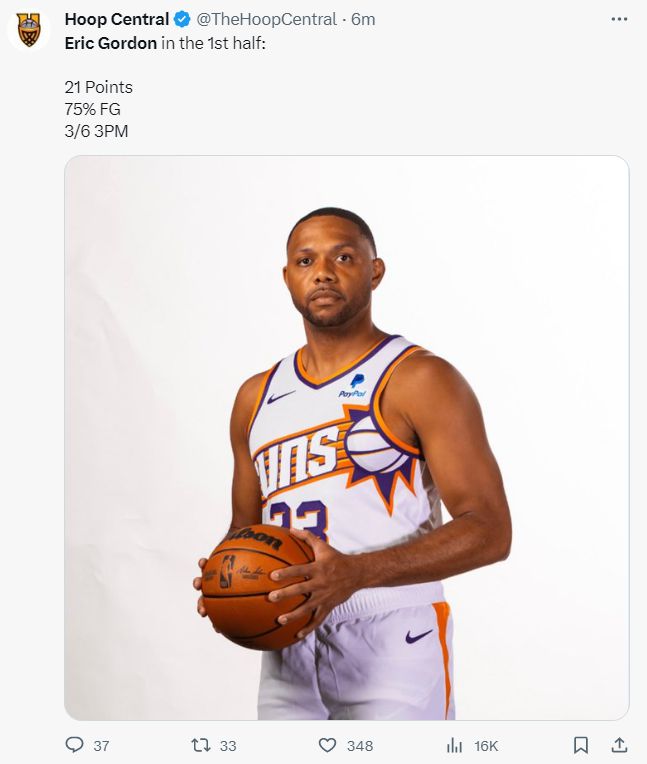
Task: Open Hoop Central's profile picture
Action: pyautogui.click(x=28, y=30)
